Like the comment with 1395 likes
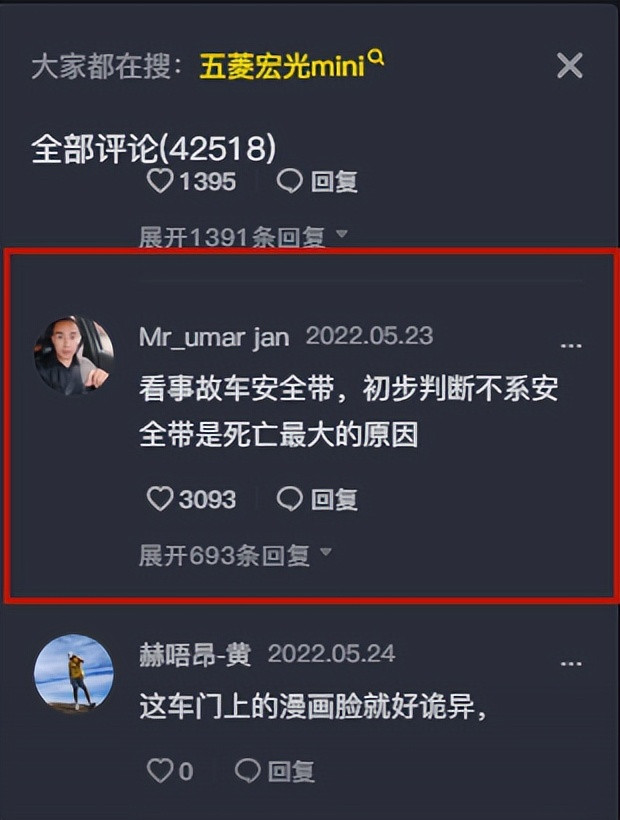Viewport: 620px width, 820px height. tap(161, 181)
